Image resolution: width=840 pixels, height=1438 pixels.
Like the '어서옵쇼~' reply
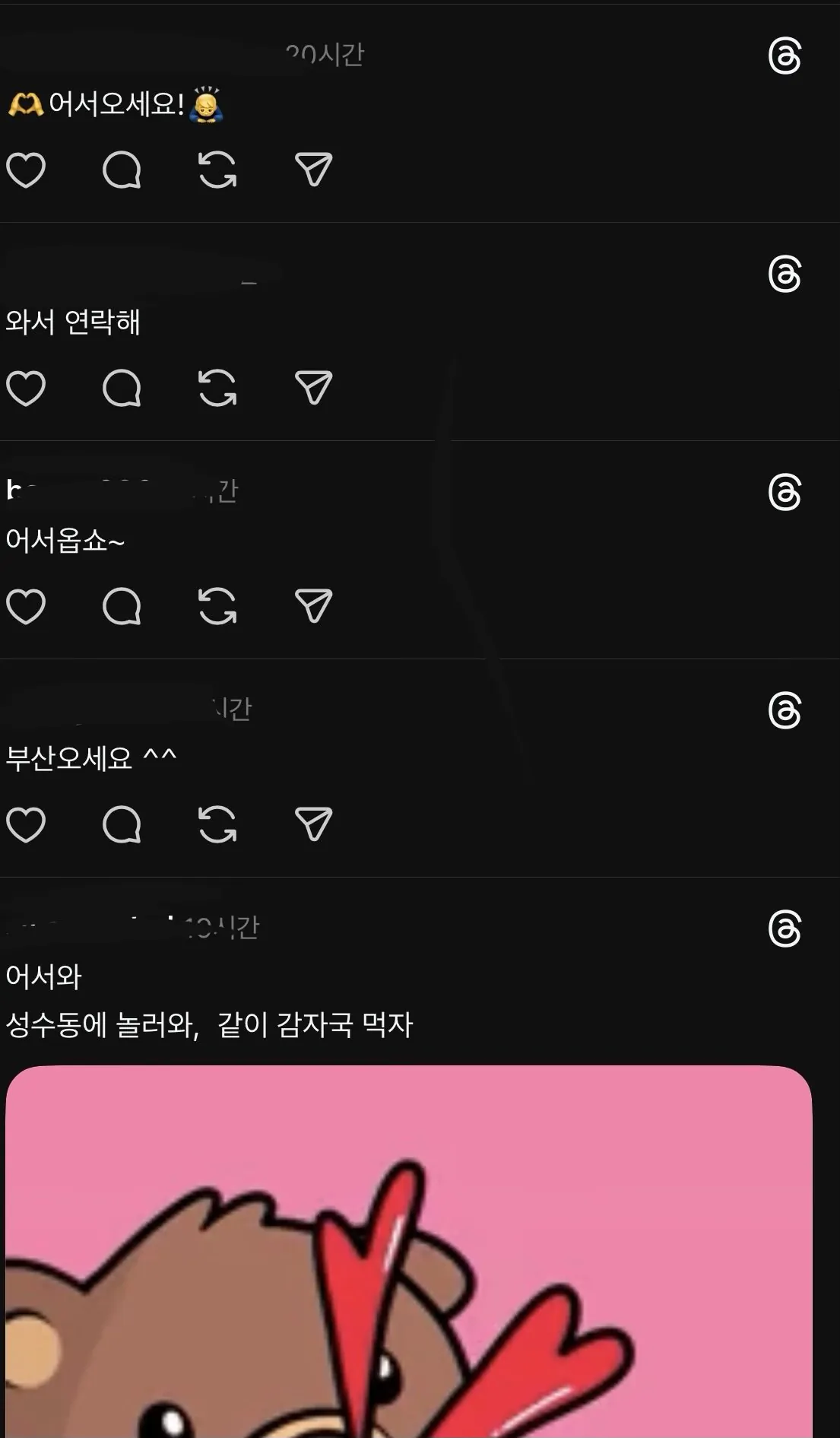pyautogui.click(x=26, y=606)
